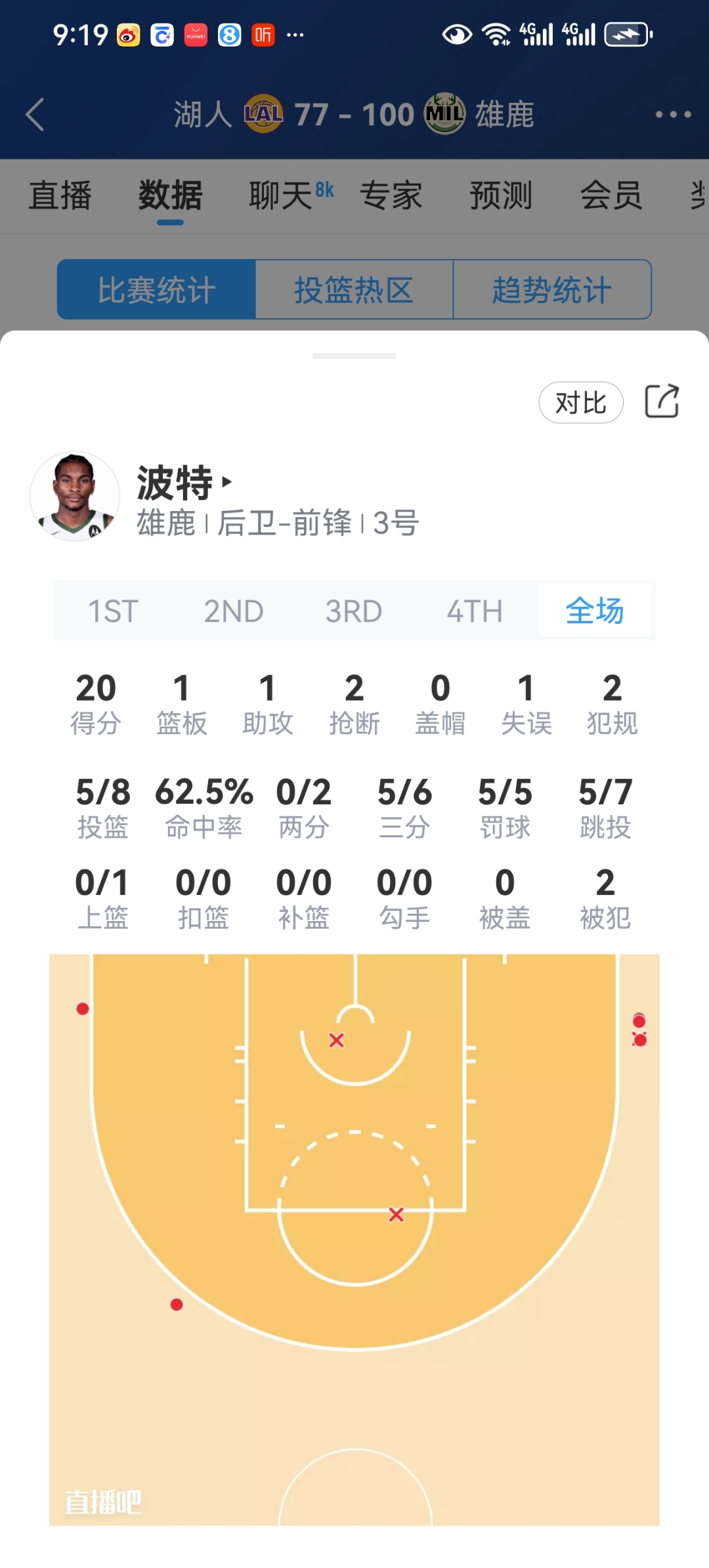
Task: Select the 全场 full game tab
Action: click(x=595, y=611)
